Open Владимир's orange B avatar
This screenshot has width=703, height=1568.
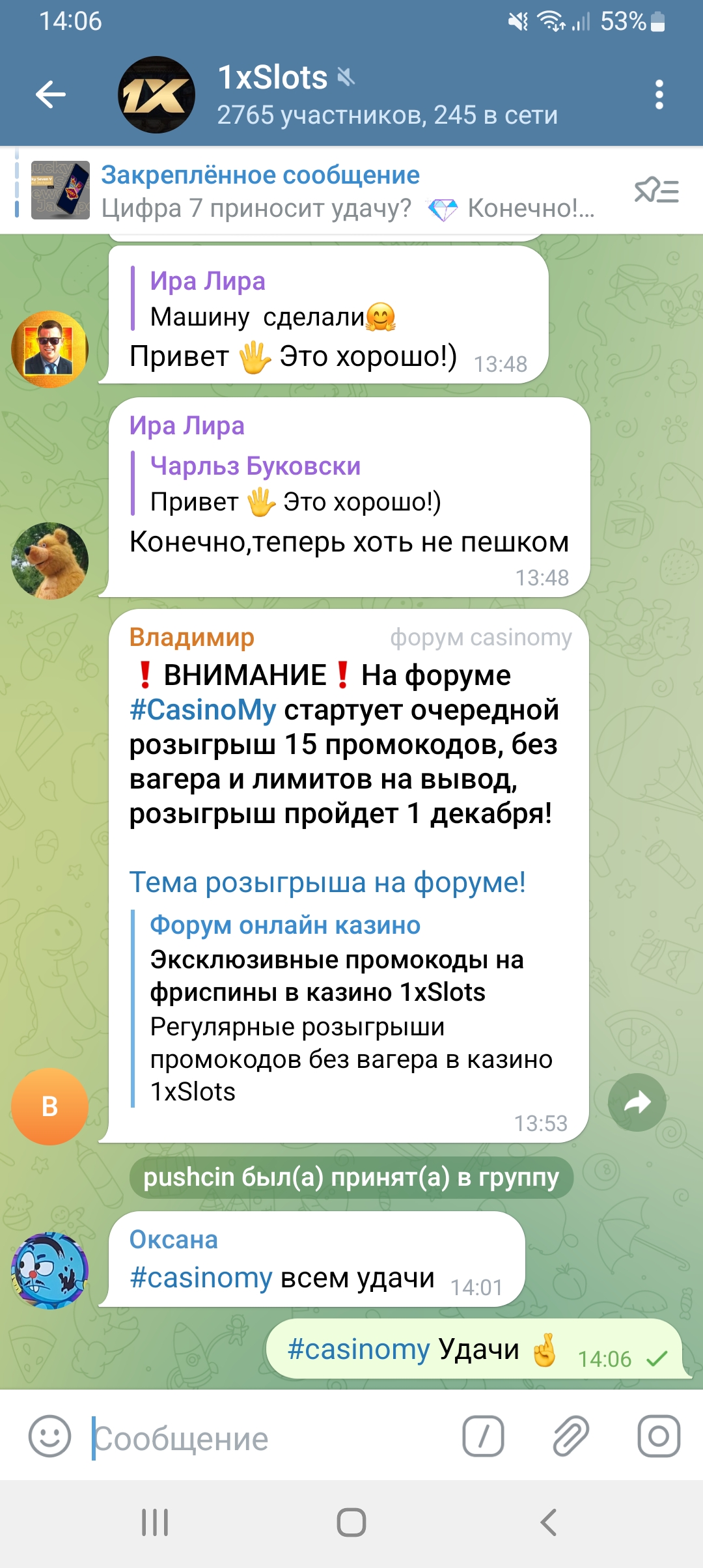click(x=50, y=1106)
